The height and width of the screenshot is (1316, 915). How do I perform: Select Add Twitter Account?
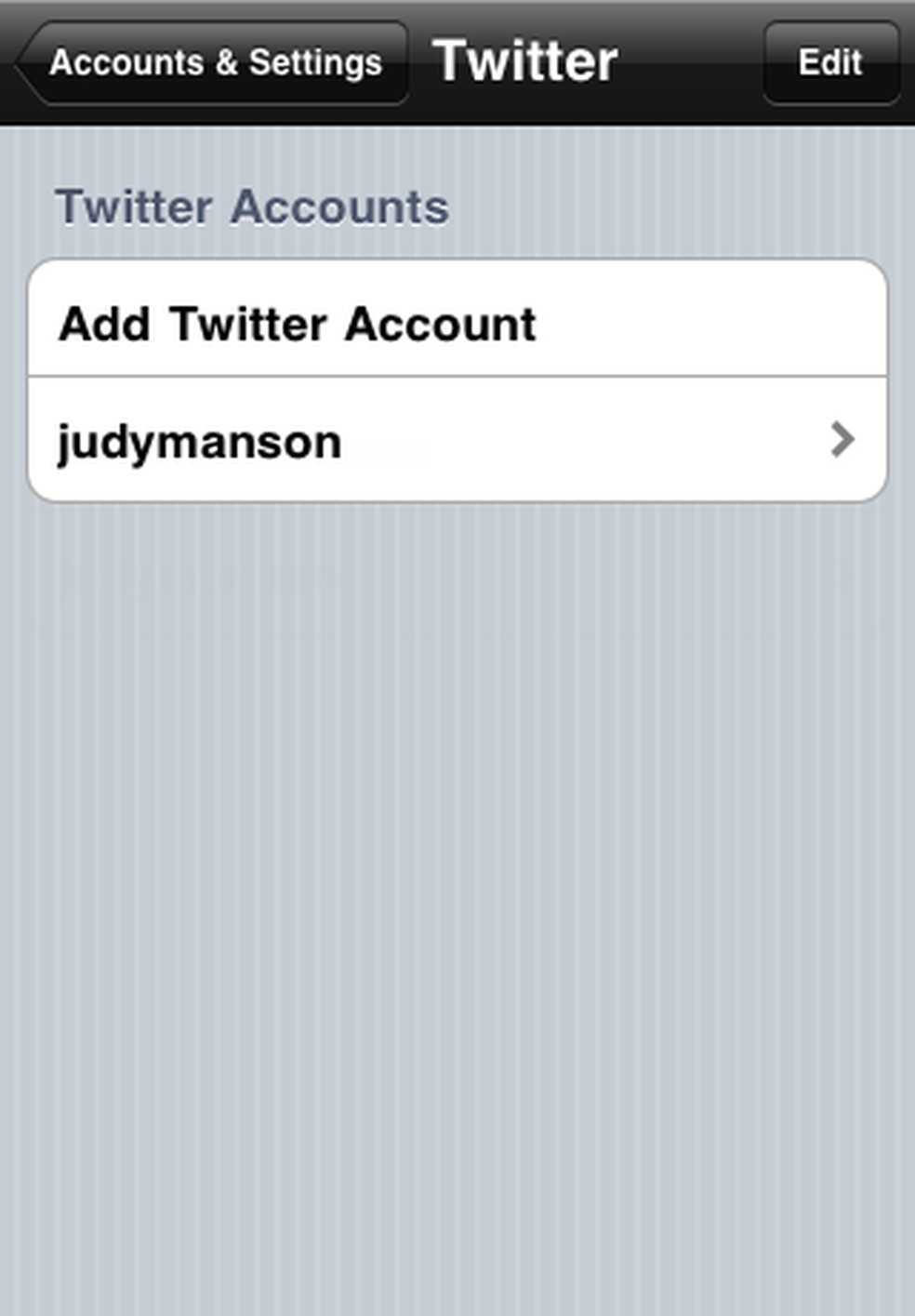coord(456,324)
